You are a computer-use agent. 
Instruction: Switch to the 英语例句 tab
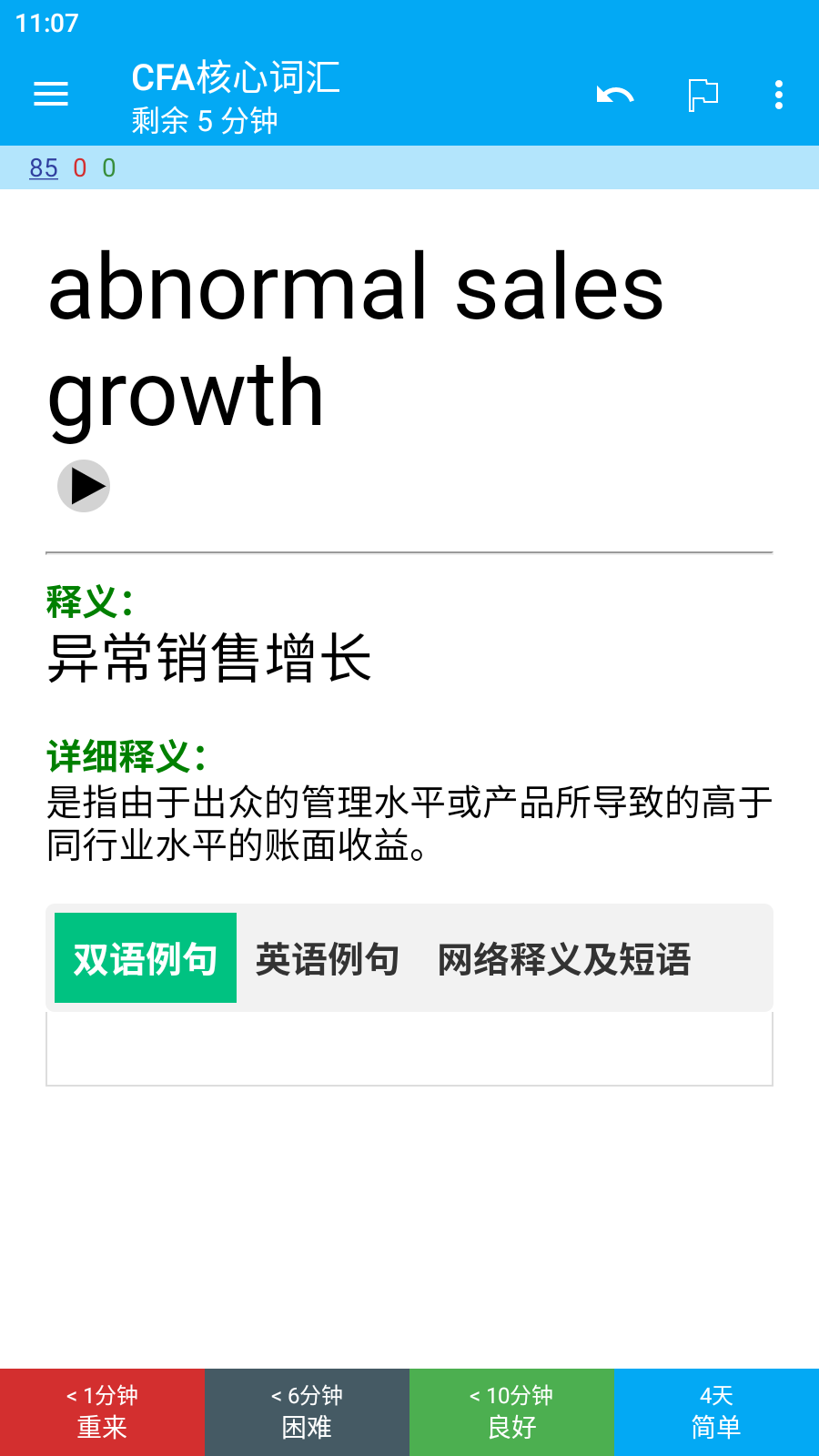click(328, 958)
